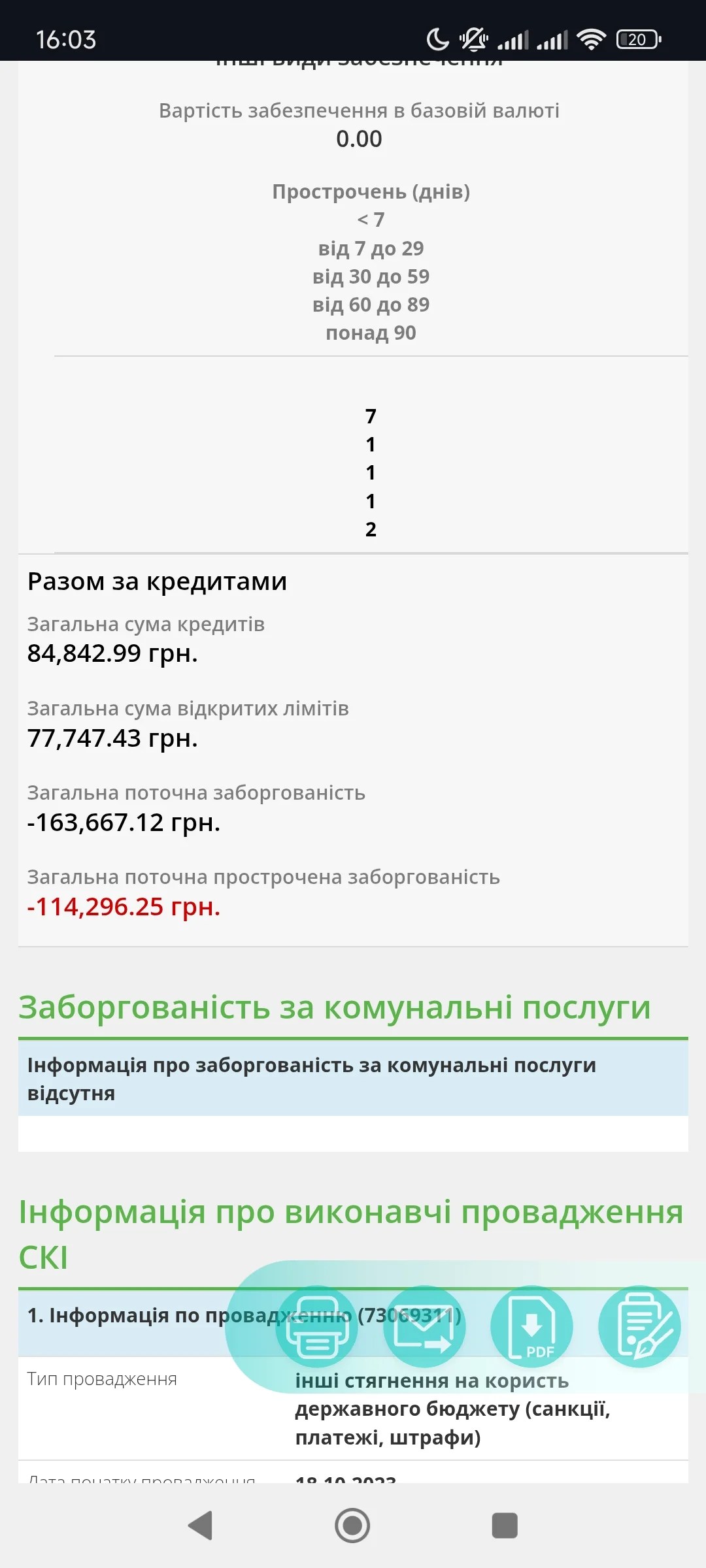Download the report as PDF
Screen dimensions: 706x1568
[532, 1326]
